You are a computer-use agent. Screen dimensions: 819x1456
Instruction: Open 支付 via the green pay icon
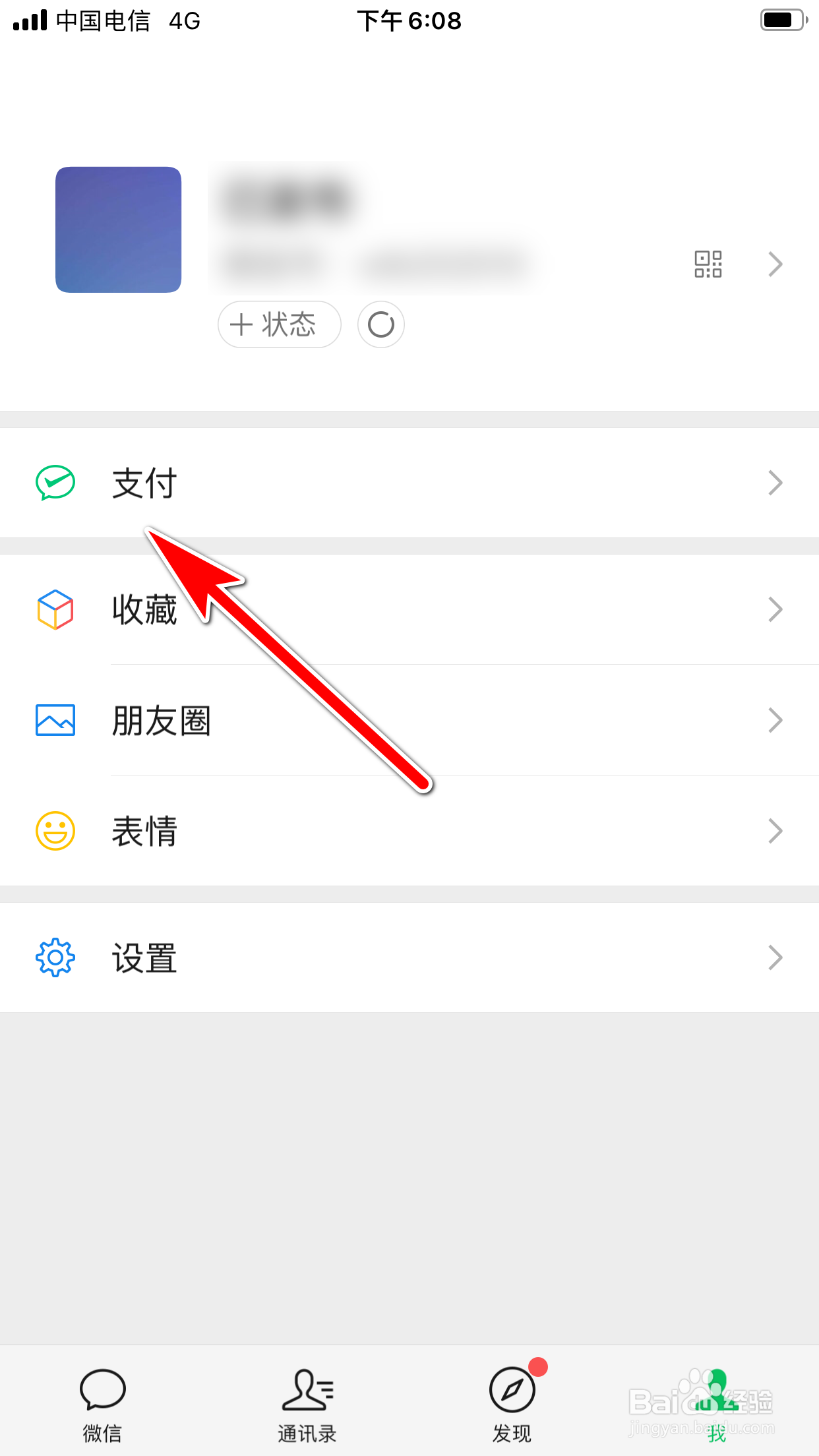click(x=55, y=482)
